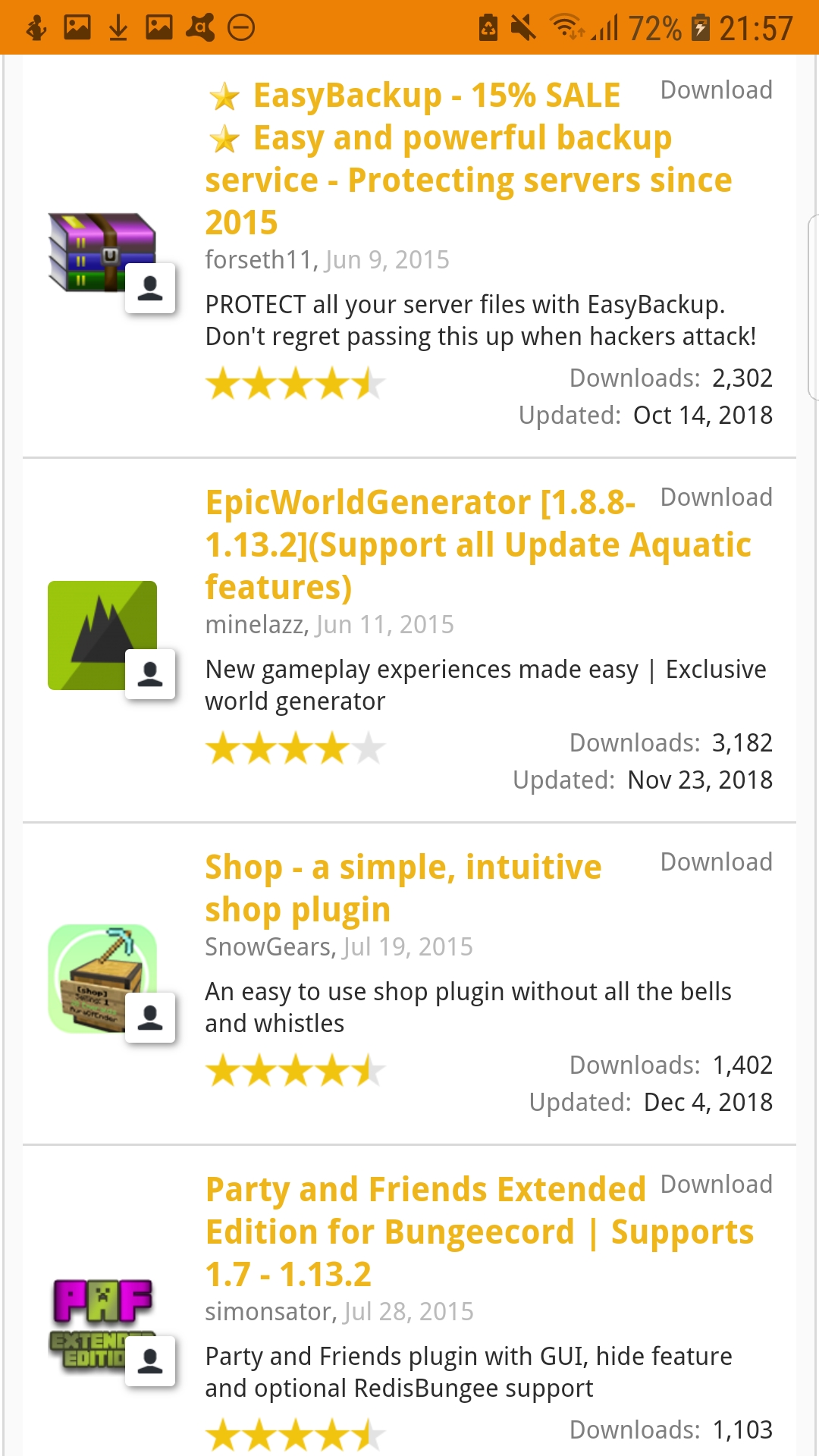Screen dimensions: 819x1456
Task: Tap the green mountain EpicWorldGenerator icon
Action: click(102, 635)
